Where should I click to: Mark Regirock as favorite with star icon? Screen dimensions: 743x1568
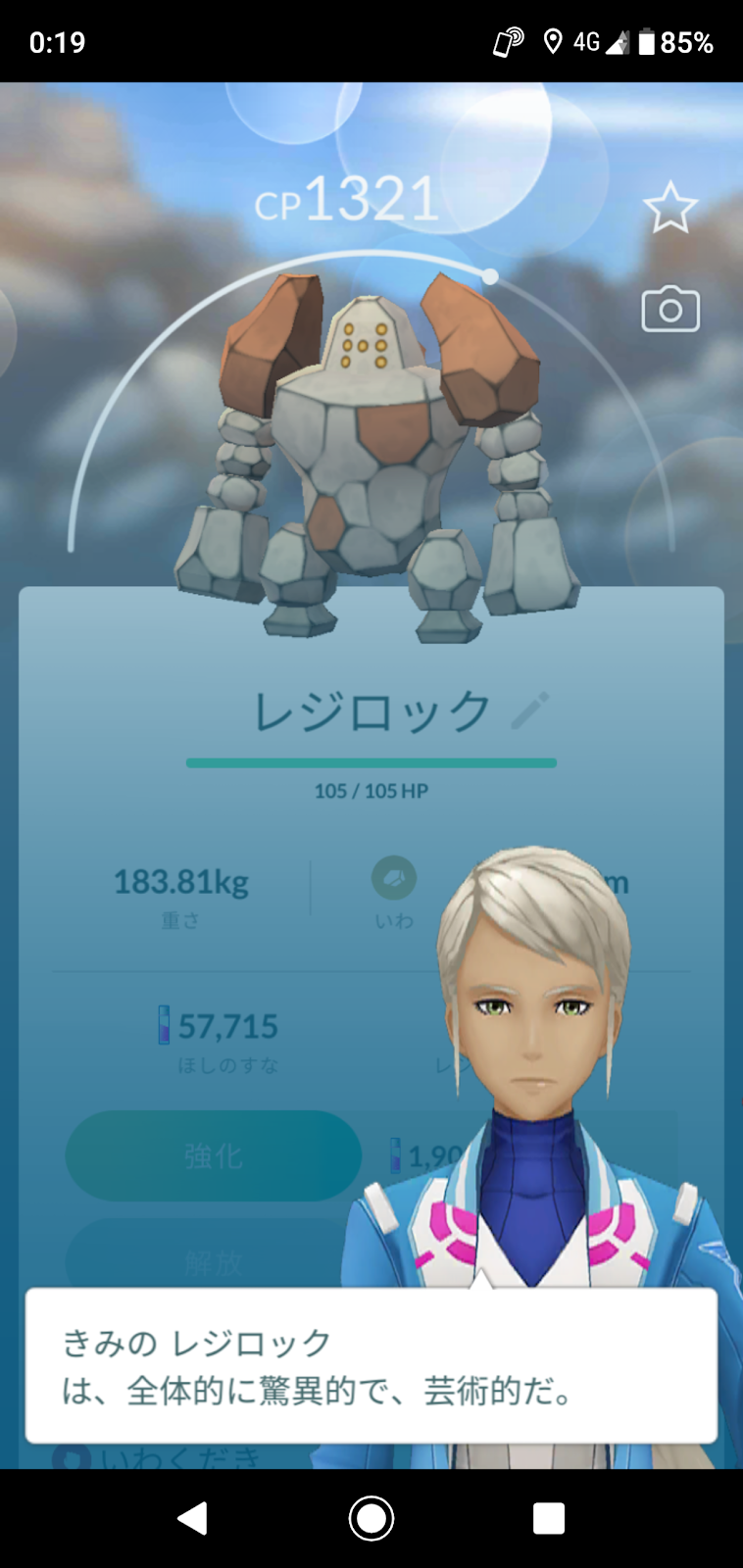(670, 208)
